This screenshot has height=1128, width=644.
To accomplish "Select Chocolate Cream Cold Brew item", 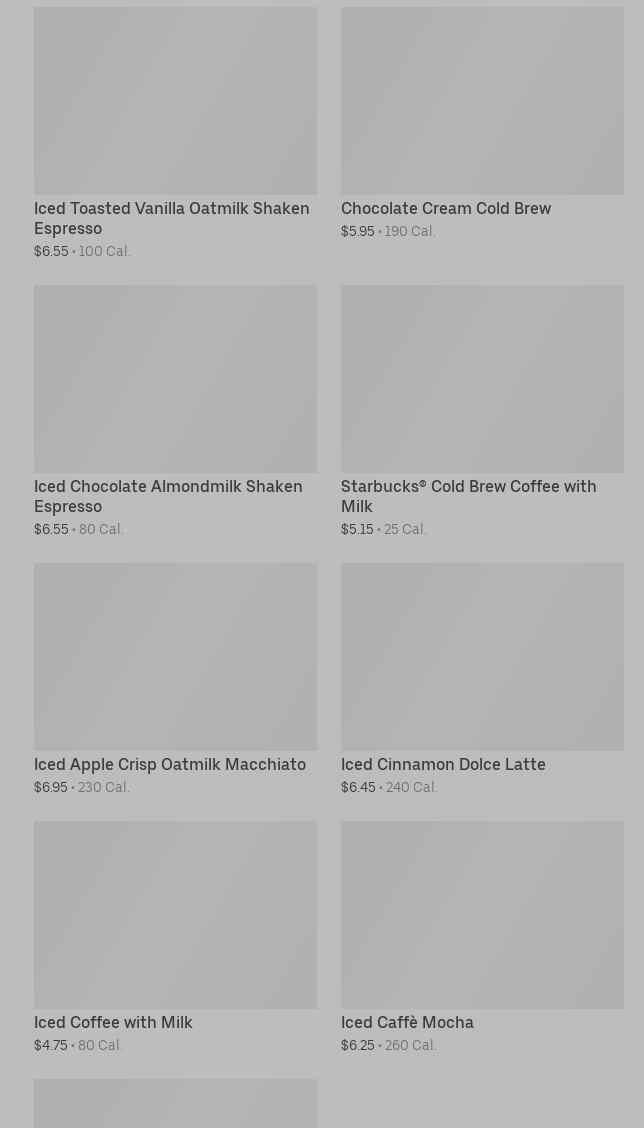I will coord(482,123).
